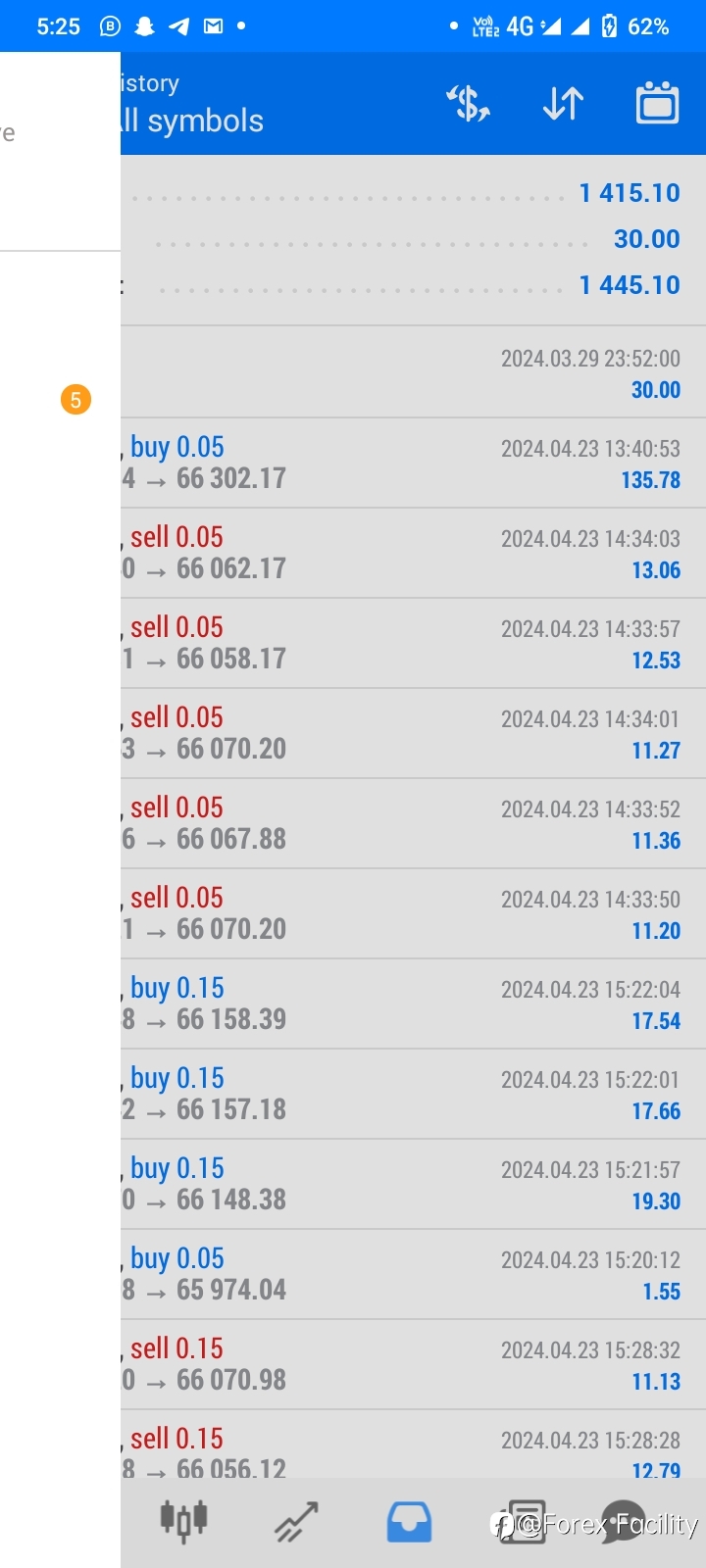
Task: Open the buy 0.05 trade at 13:40:53
Action: coord(413,463)
